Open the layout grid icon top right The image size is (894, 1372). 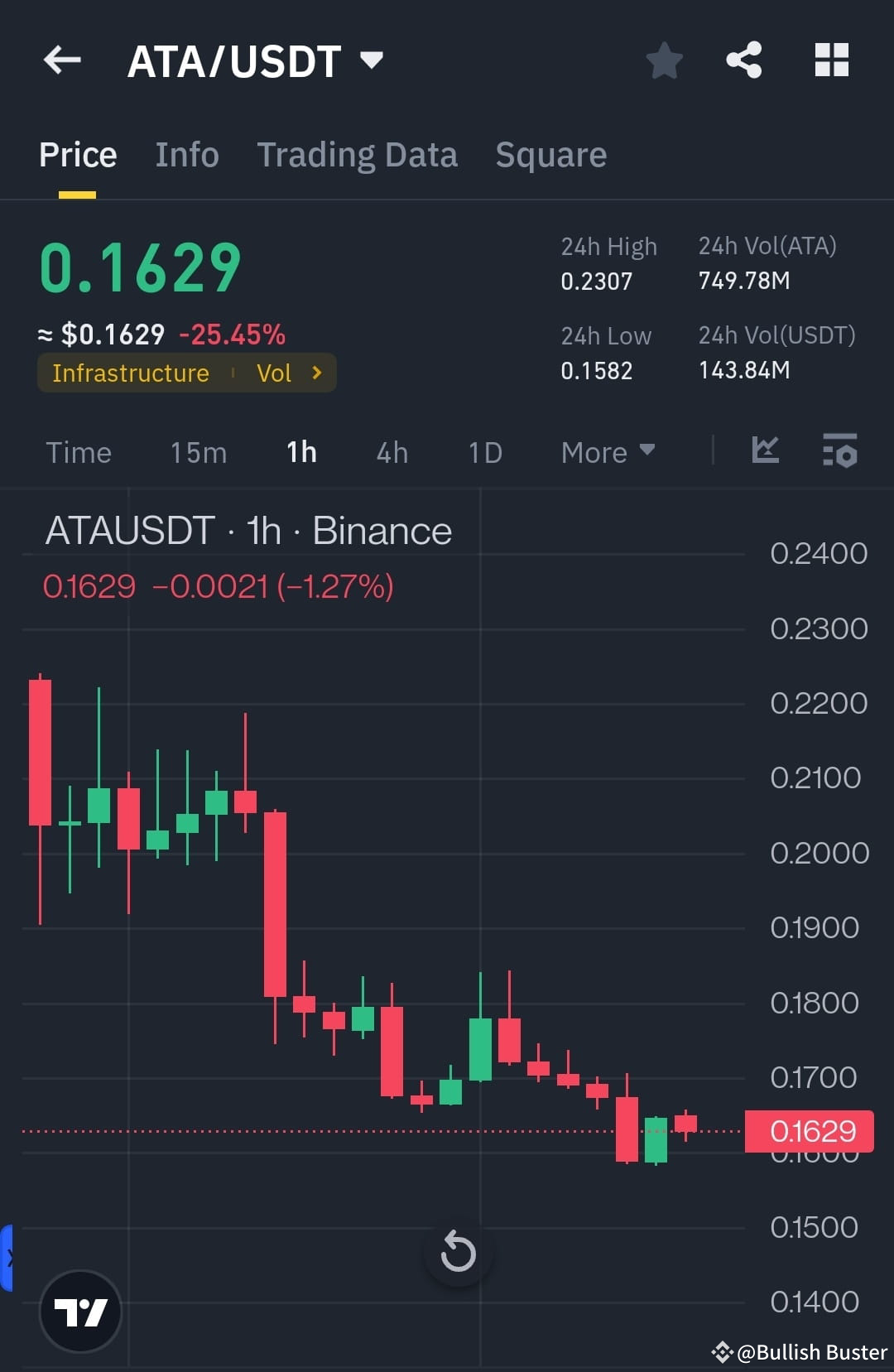pyautogui.click(x=831, y=60)
